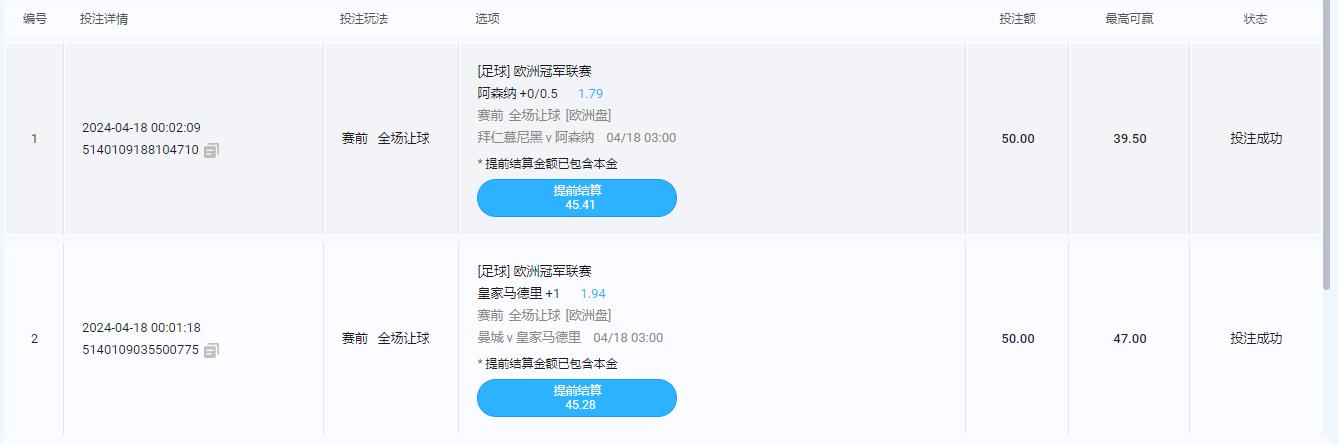This screenshot has width=1338, height=444.
Task: Cash out the 皇家马德里 bet for 45.28
Action: coord(576,398)
